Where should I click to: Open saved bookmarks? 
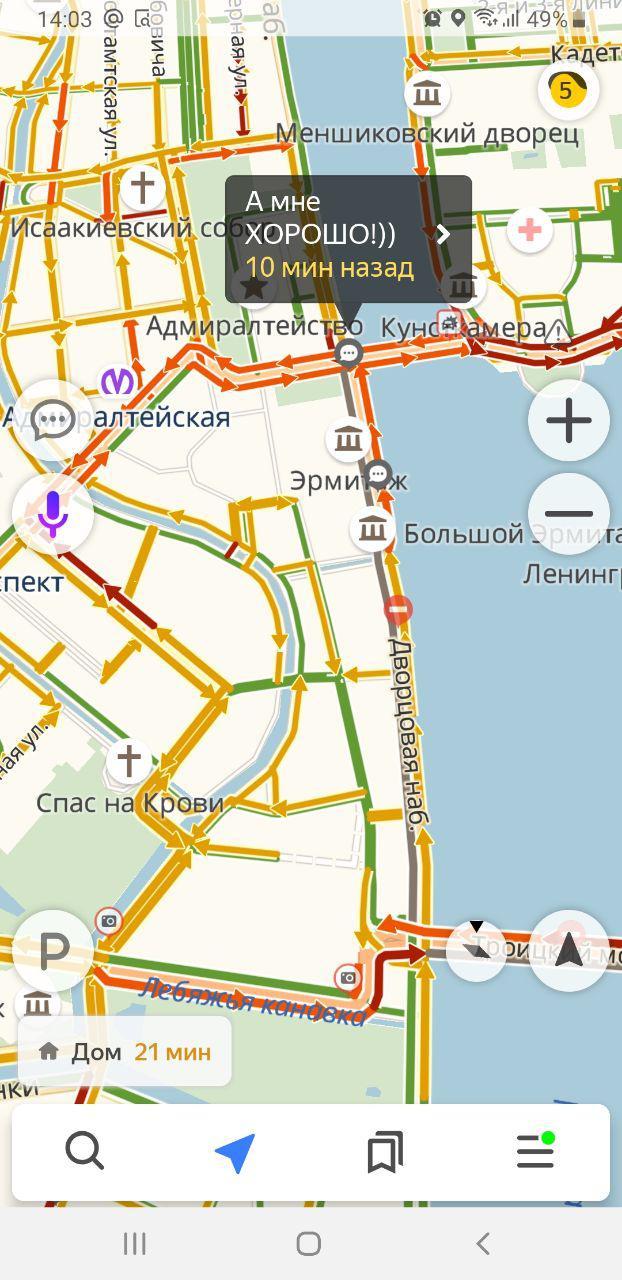click(x=385, y=1153)
